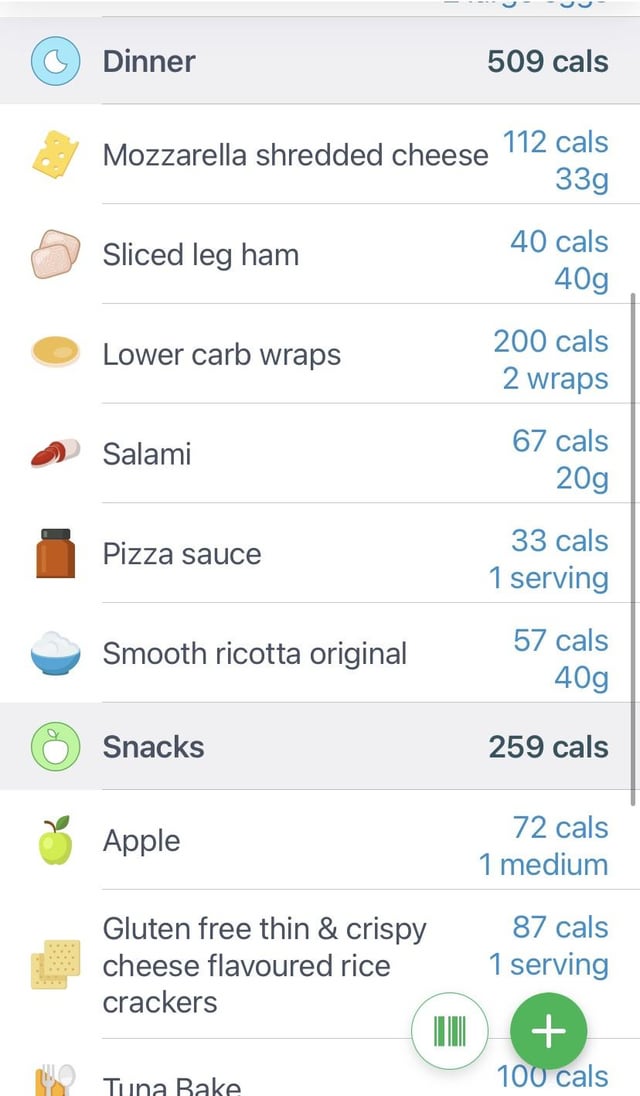640x1096 pixels.
Task: Tap the Dinner meal header
Action: (x=320, y=61)
